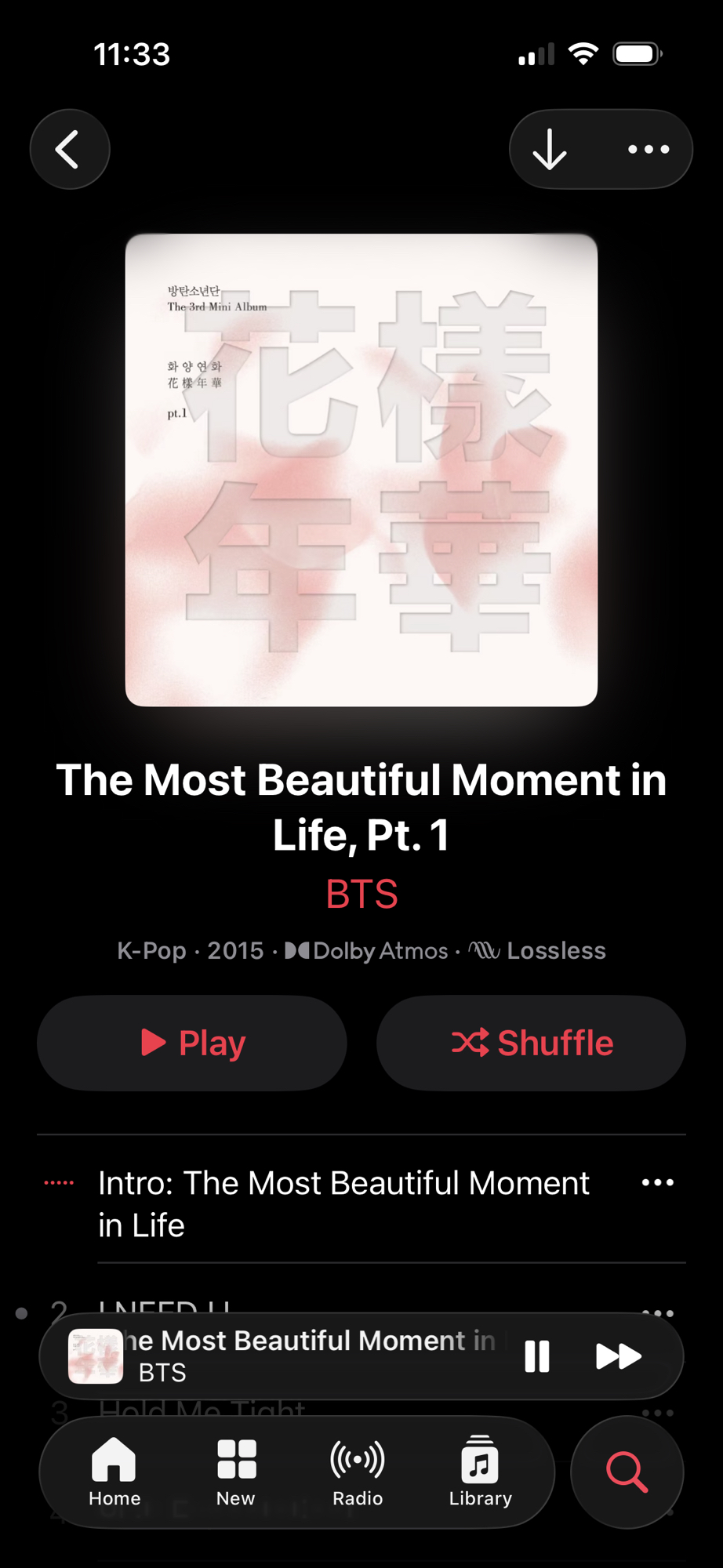The width and height of the screenshot is (723, 1568).
Task: Play the album
Action: tap(192, 1043)
